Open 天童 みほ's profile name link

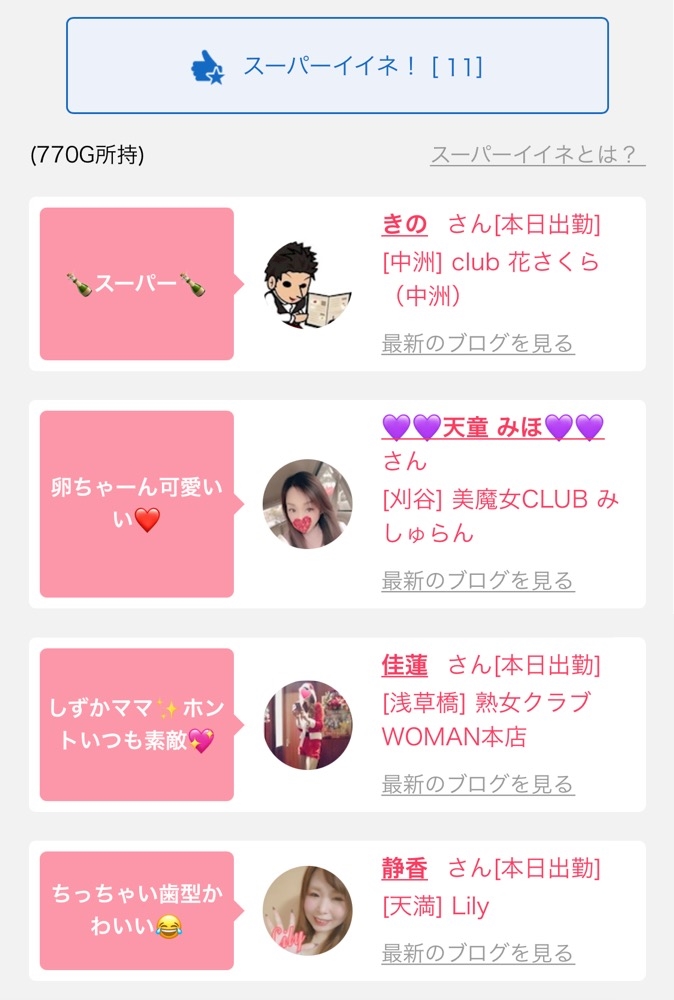[x=493, y=427]
